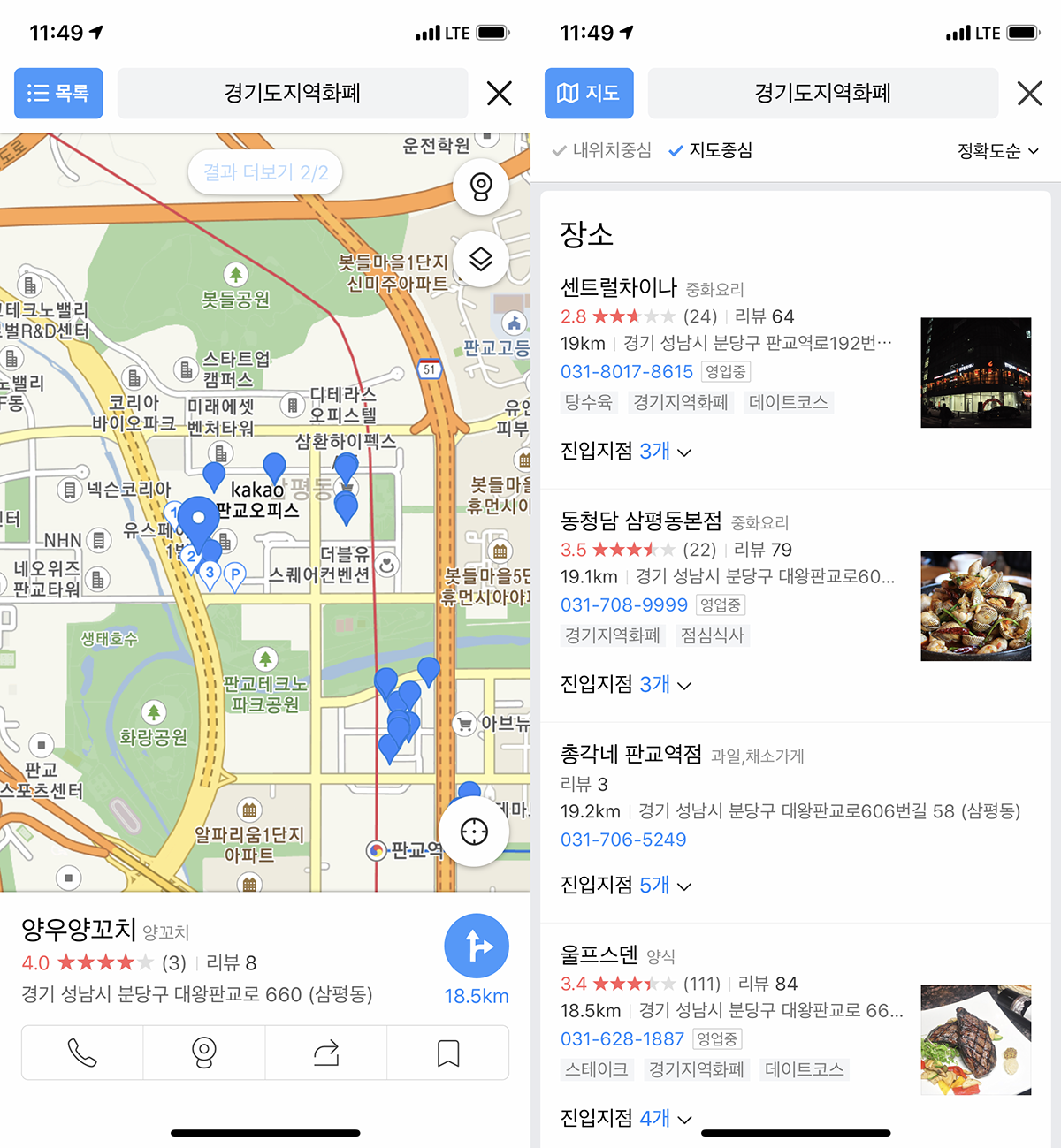This screenshot has width=1061, height=1148.
Task: Load more results via 결과 더보기 2/2
Action: 265,172
